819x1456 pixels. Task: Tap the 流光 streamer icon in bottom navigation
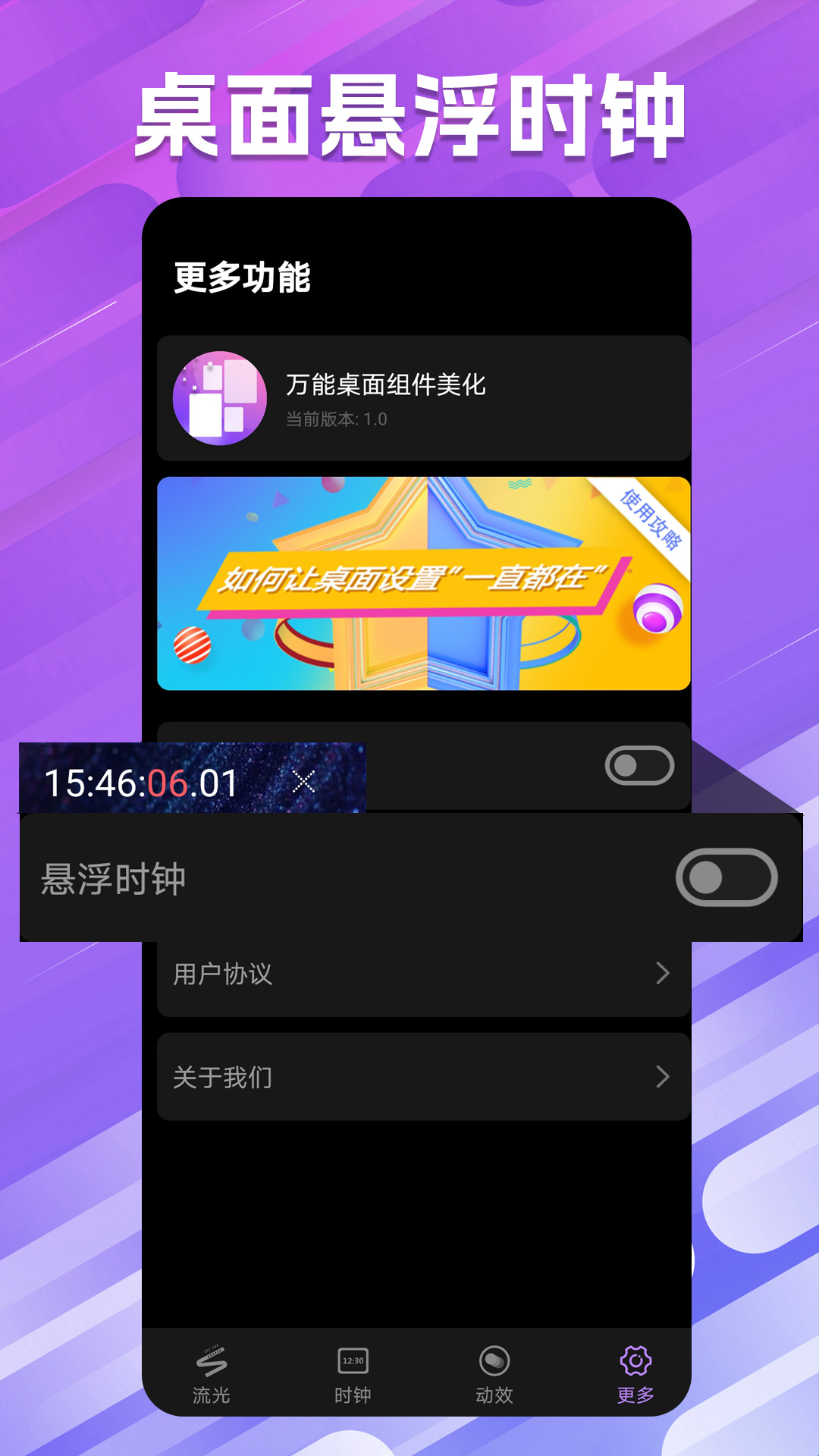[x=211, y=1361]
